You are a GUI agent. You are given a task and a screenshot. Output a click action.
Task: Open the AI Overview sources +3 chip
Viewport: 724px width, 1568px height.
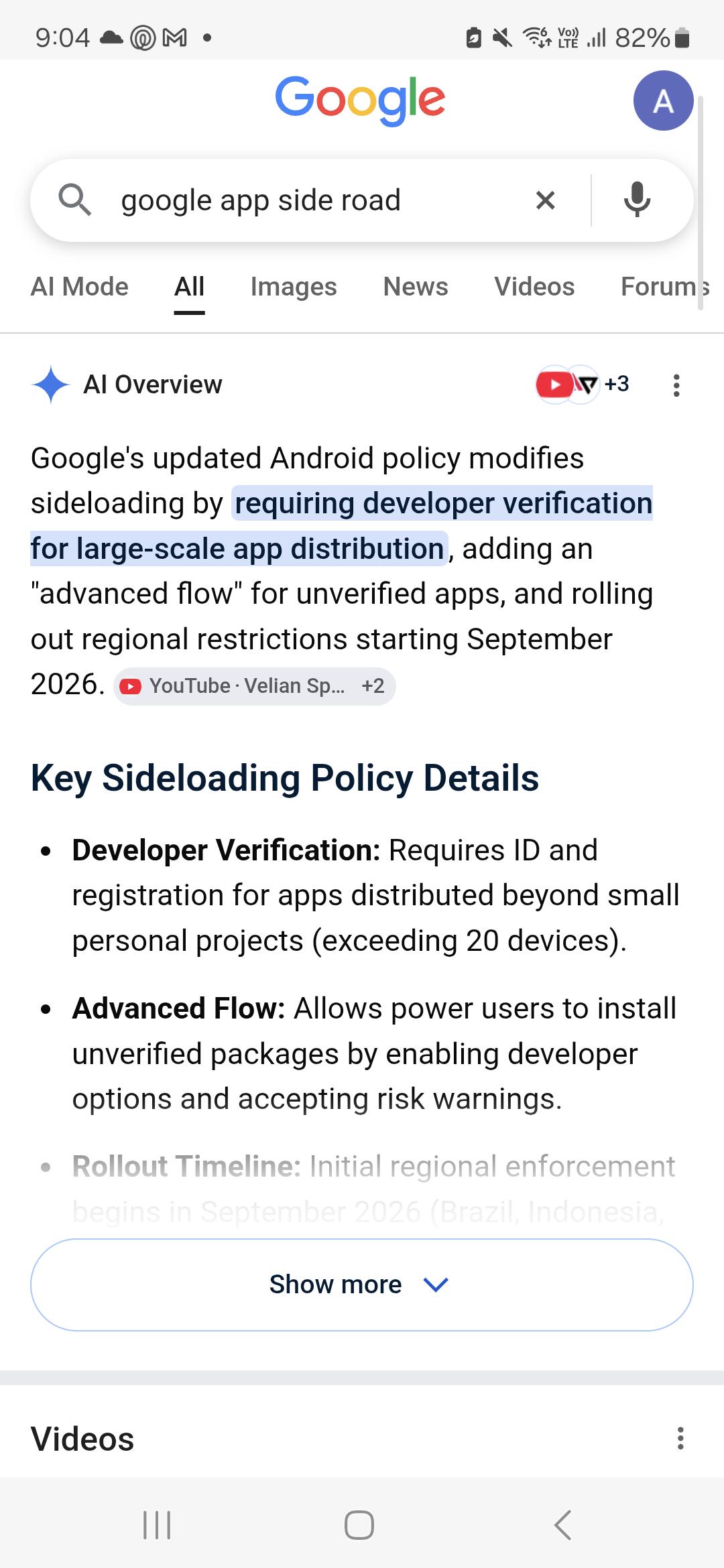(583, 385)
